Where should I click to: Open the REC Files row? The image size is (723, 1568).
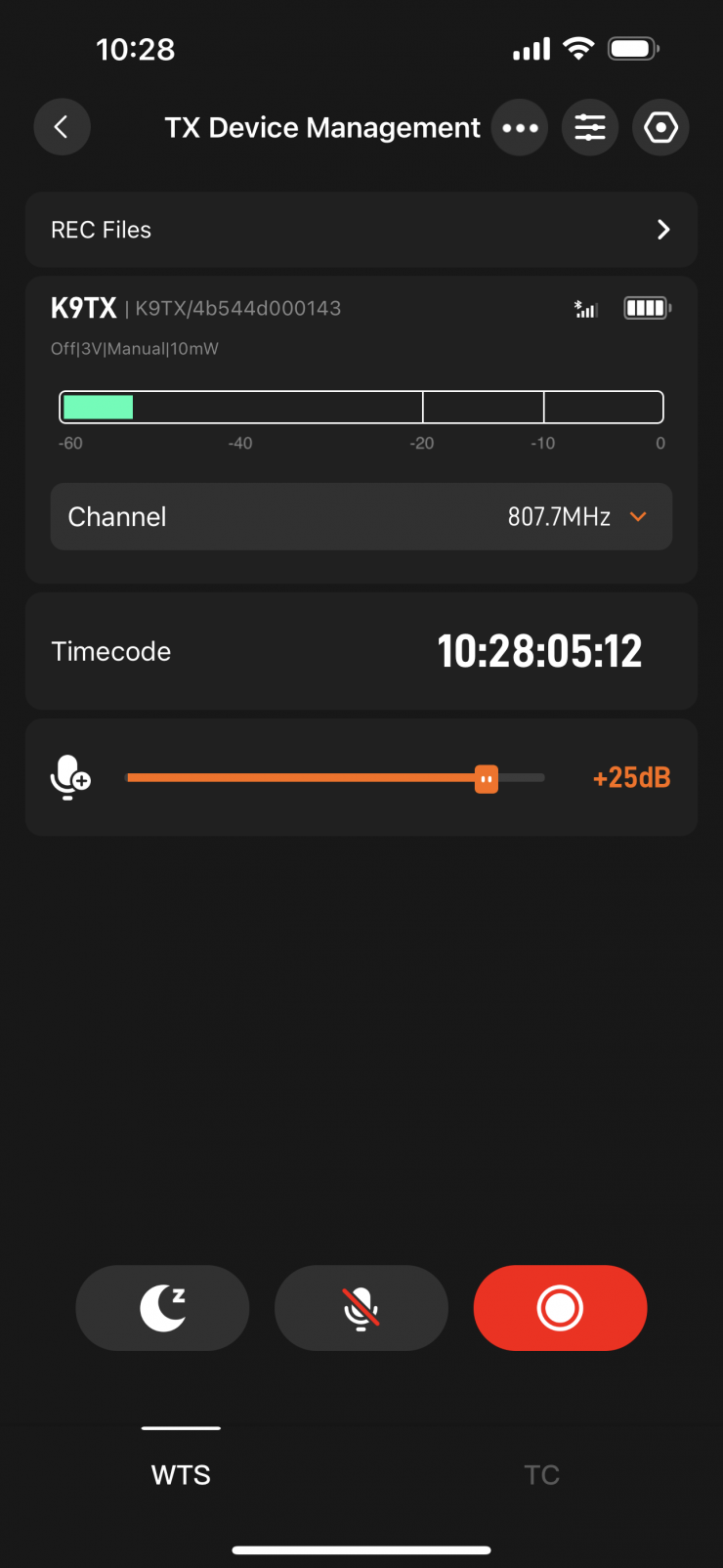361,230
